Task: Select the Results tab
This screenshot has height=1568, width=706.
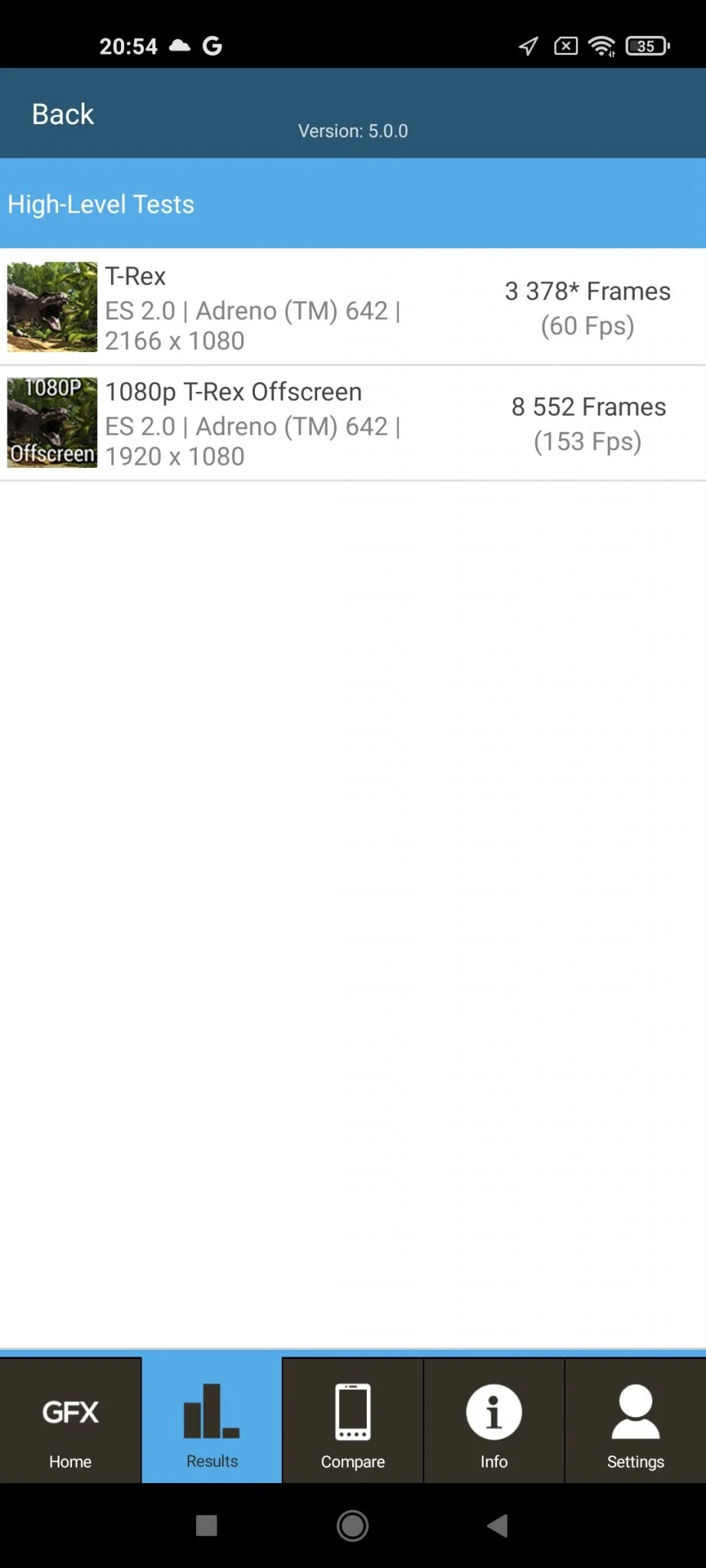Action: [212, 1421]
